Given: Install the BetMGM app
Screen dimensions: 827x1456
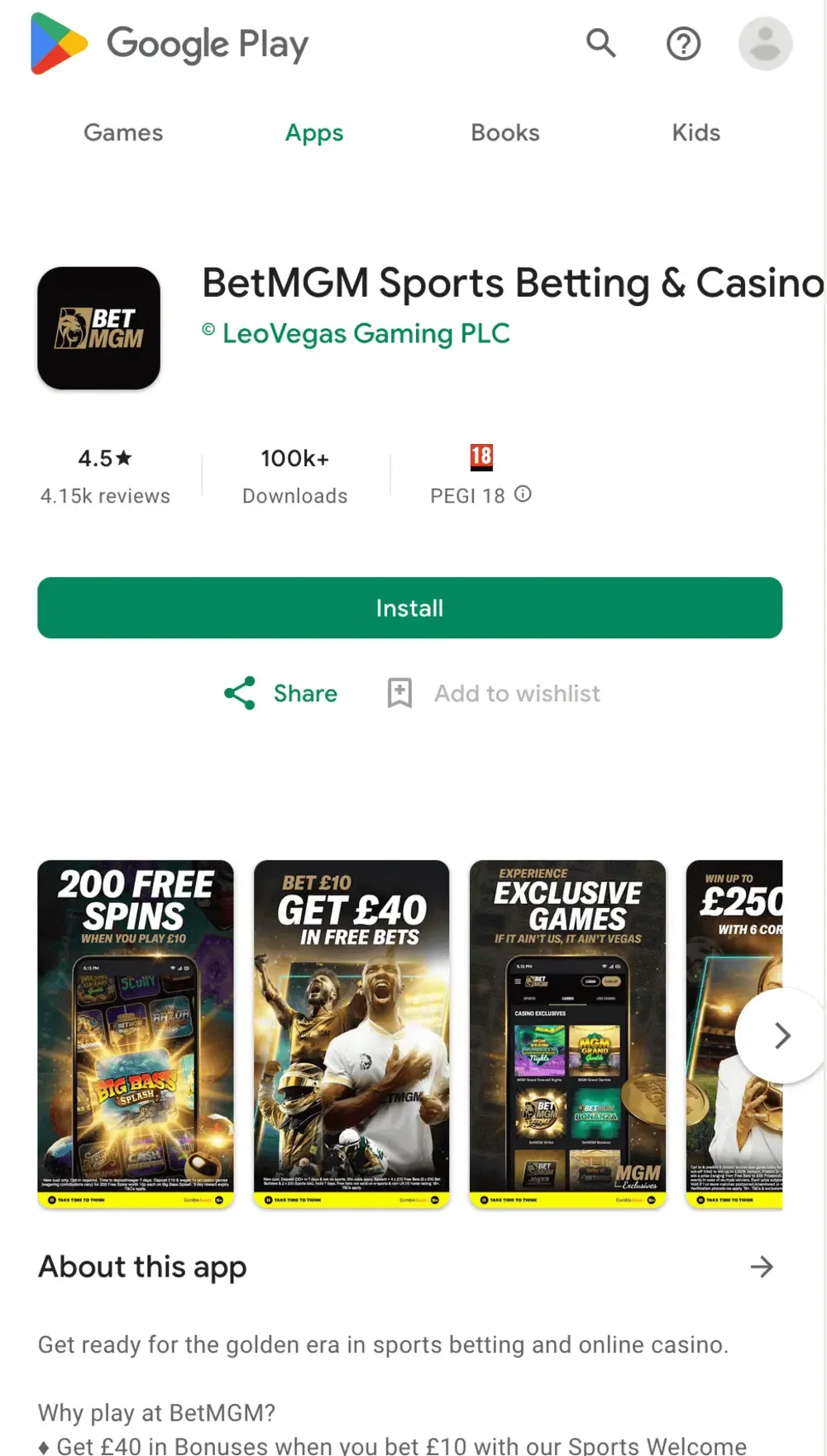Looking at the screenshot, I should coord(409,608).
